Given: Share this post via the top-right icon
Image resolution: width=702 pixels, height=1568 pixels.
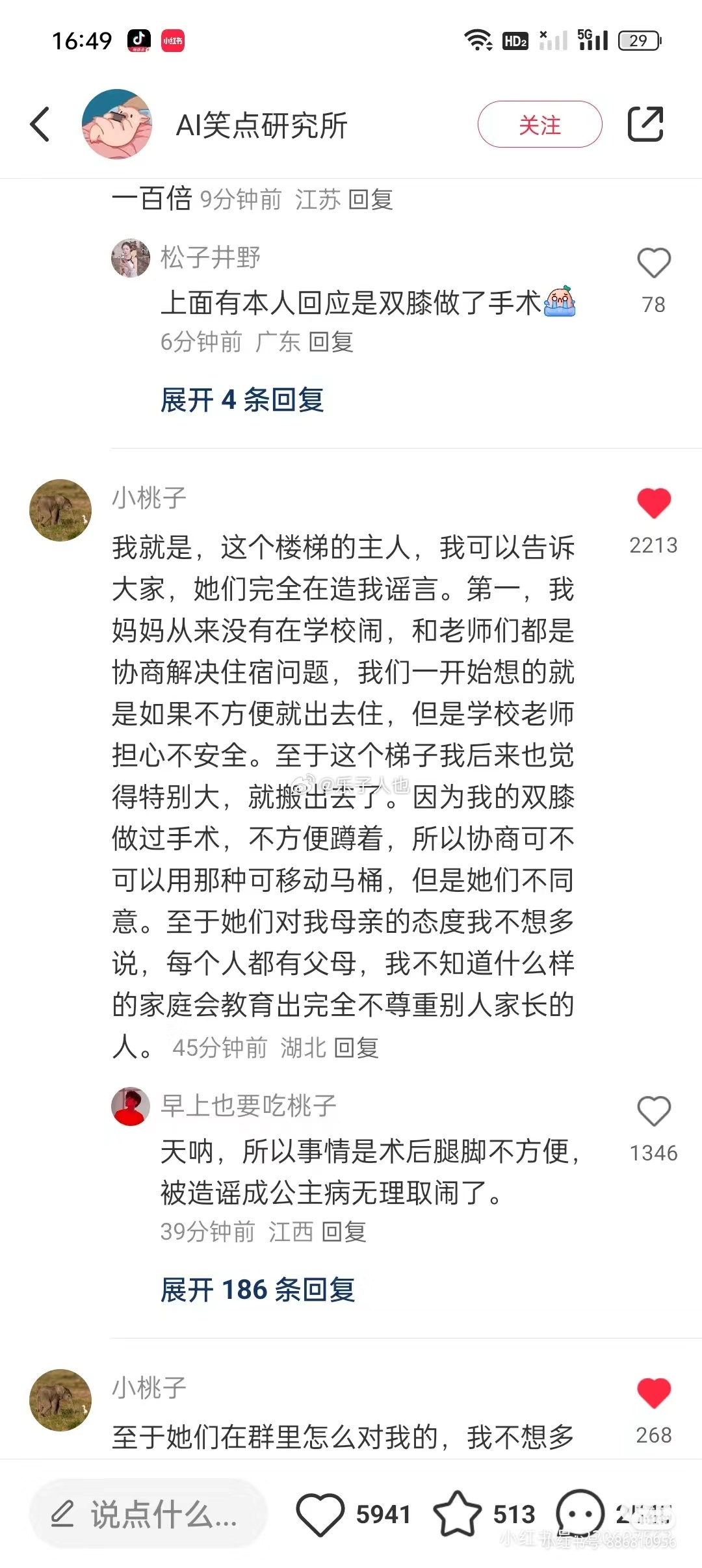Looking at the screenshot, I should click(645, 124).
